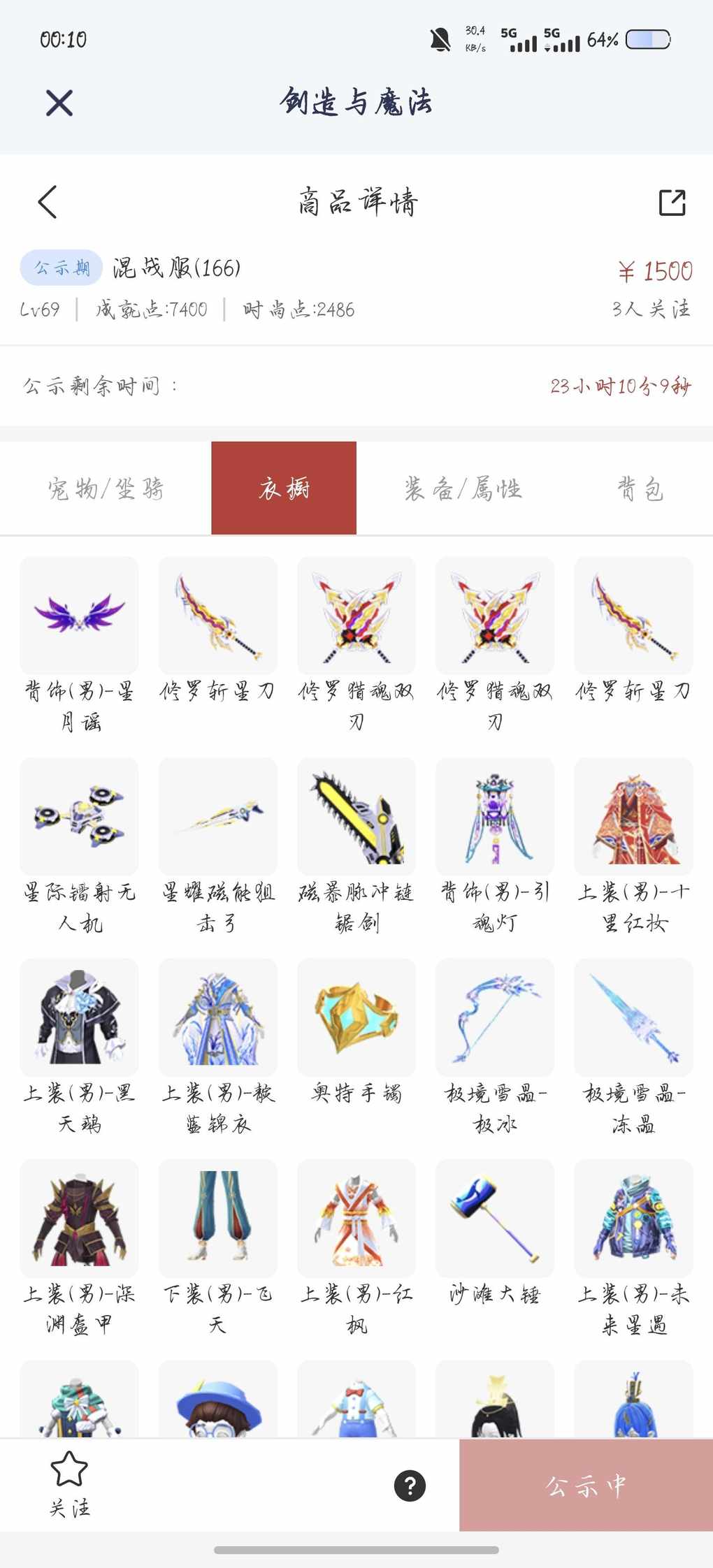Share this product listing
Image resolution: width=713 pixels, height=1568 pixels.
672,203
